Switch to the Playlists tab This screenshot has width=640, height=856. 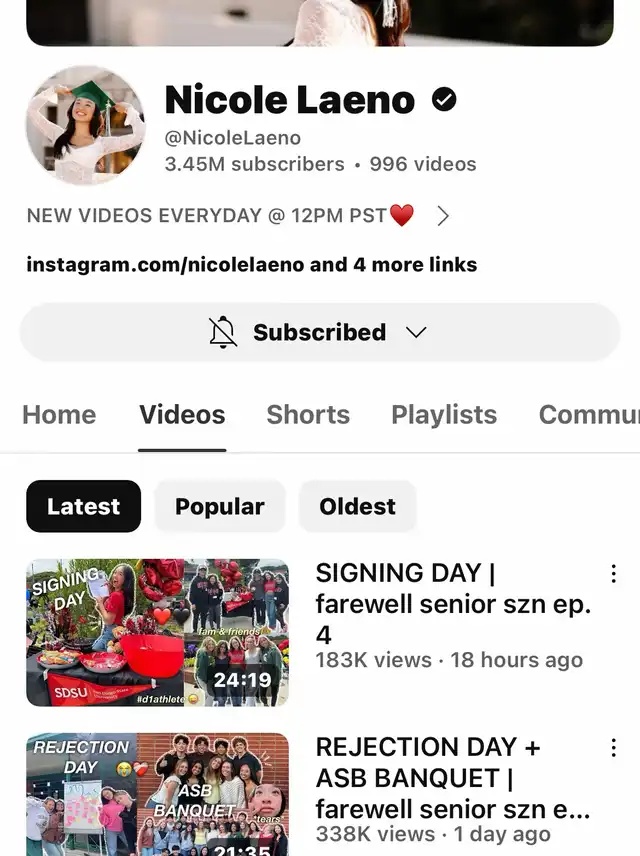[x=444, y=415]
